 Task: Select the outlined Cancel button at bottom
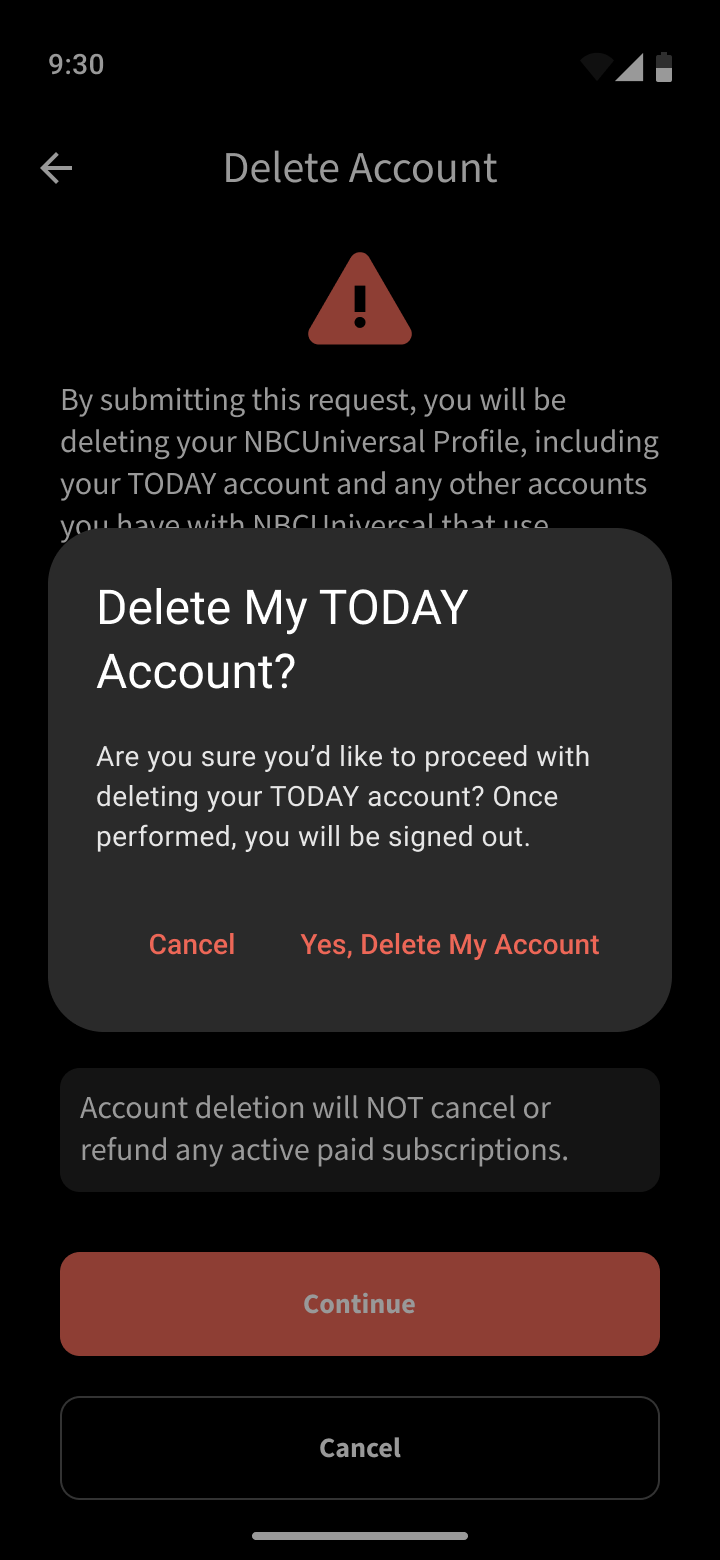pos(360,1448)
